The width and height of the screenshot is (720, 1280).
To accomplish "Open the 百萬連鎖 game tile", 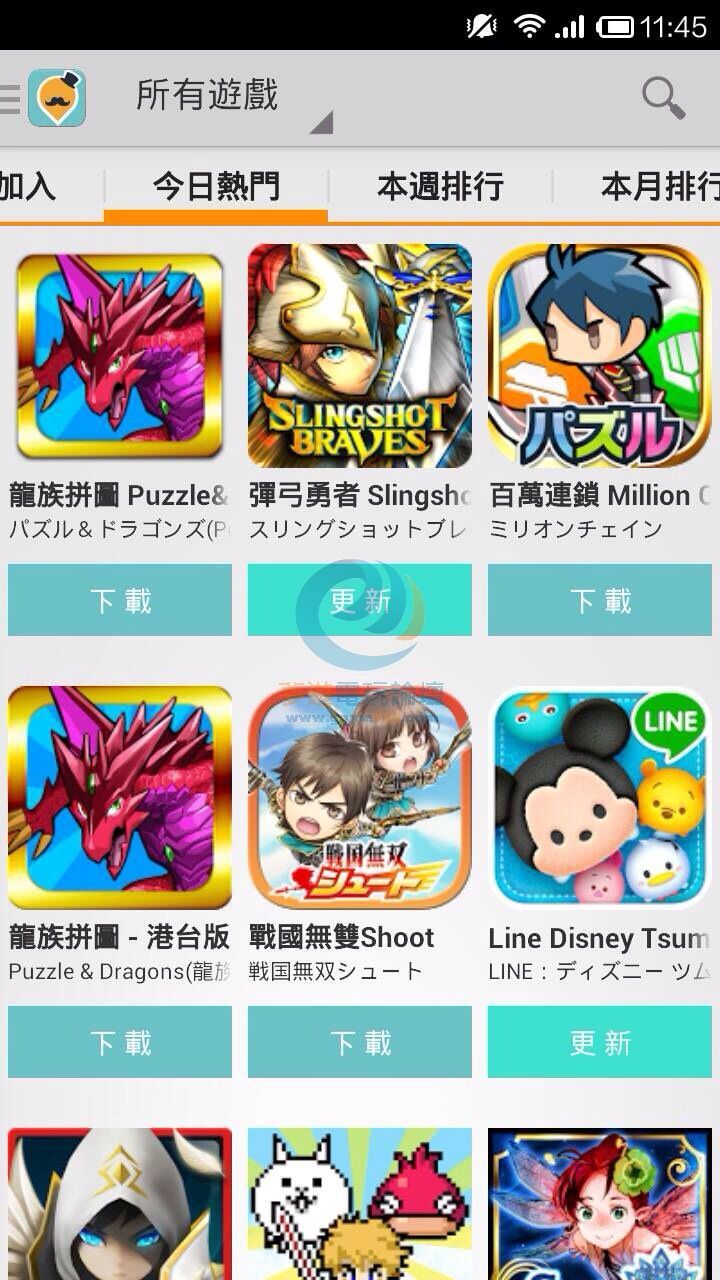I will (600, 356).
